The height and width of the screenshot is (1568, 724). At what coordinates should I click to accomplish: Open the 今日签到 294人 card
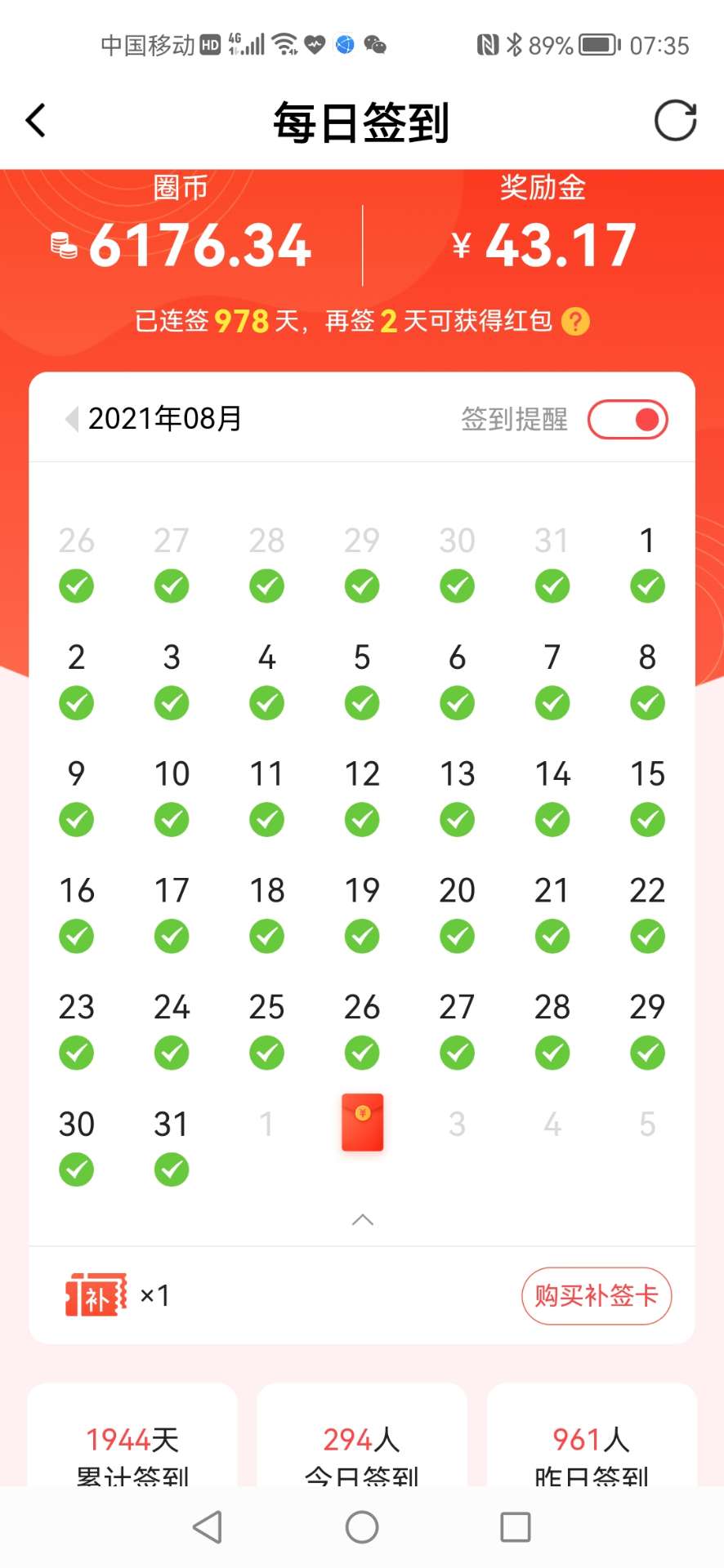tap(362, 1435)
